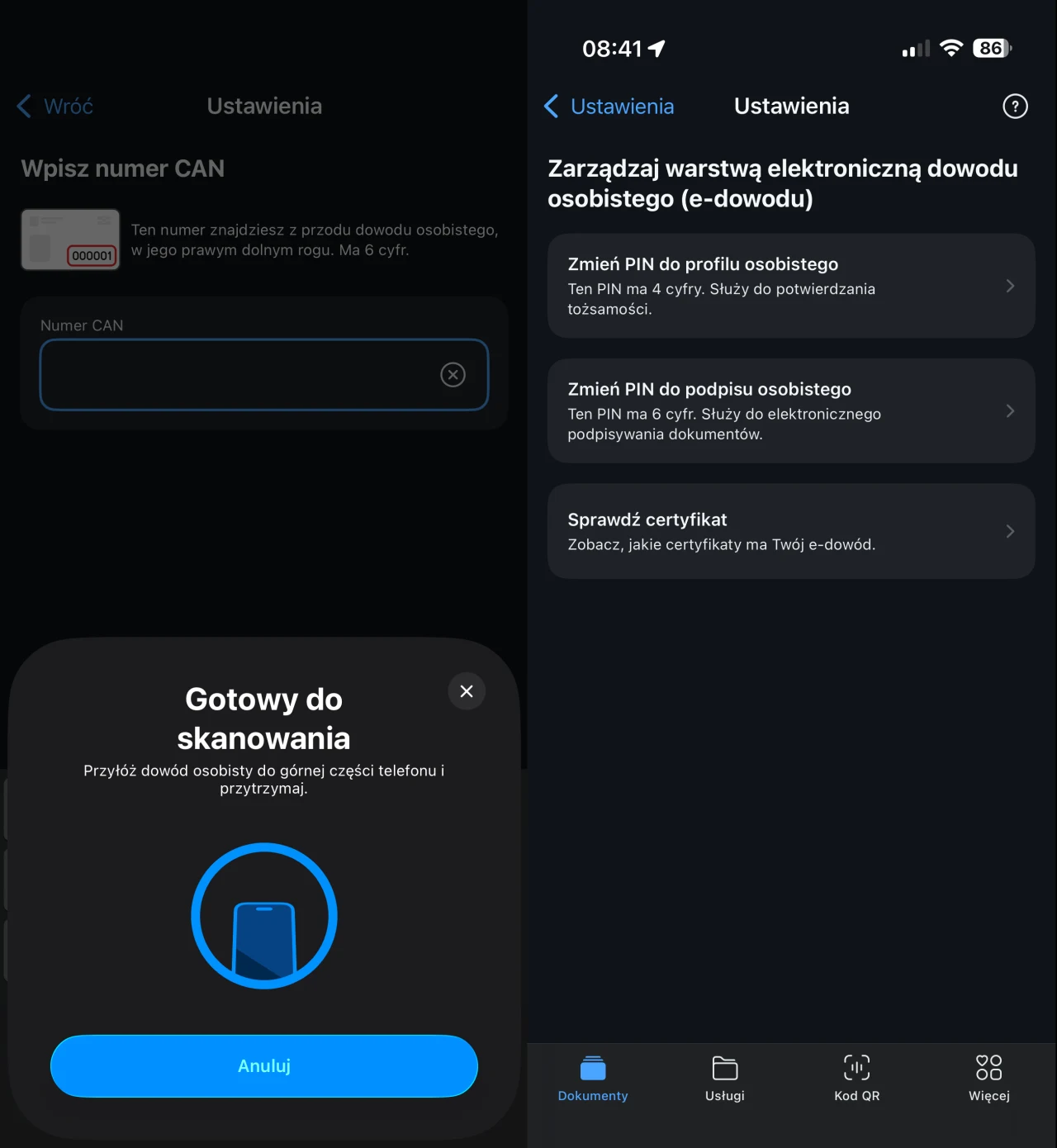Go back via the blue Ustawienia link
The width and height of the screenshot is (1057, 1148).
point(609,107)
